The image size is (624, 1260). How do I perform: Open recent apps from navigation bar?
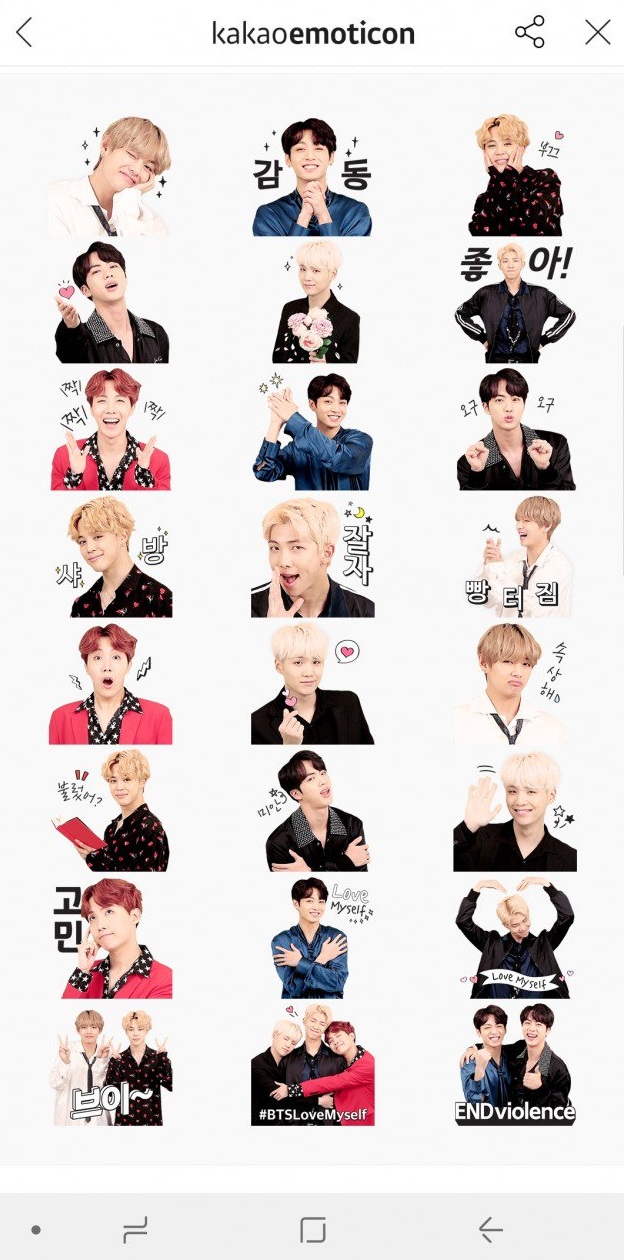(135, 1229)
